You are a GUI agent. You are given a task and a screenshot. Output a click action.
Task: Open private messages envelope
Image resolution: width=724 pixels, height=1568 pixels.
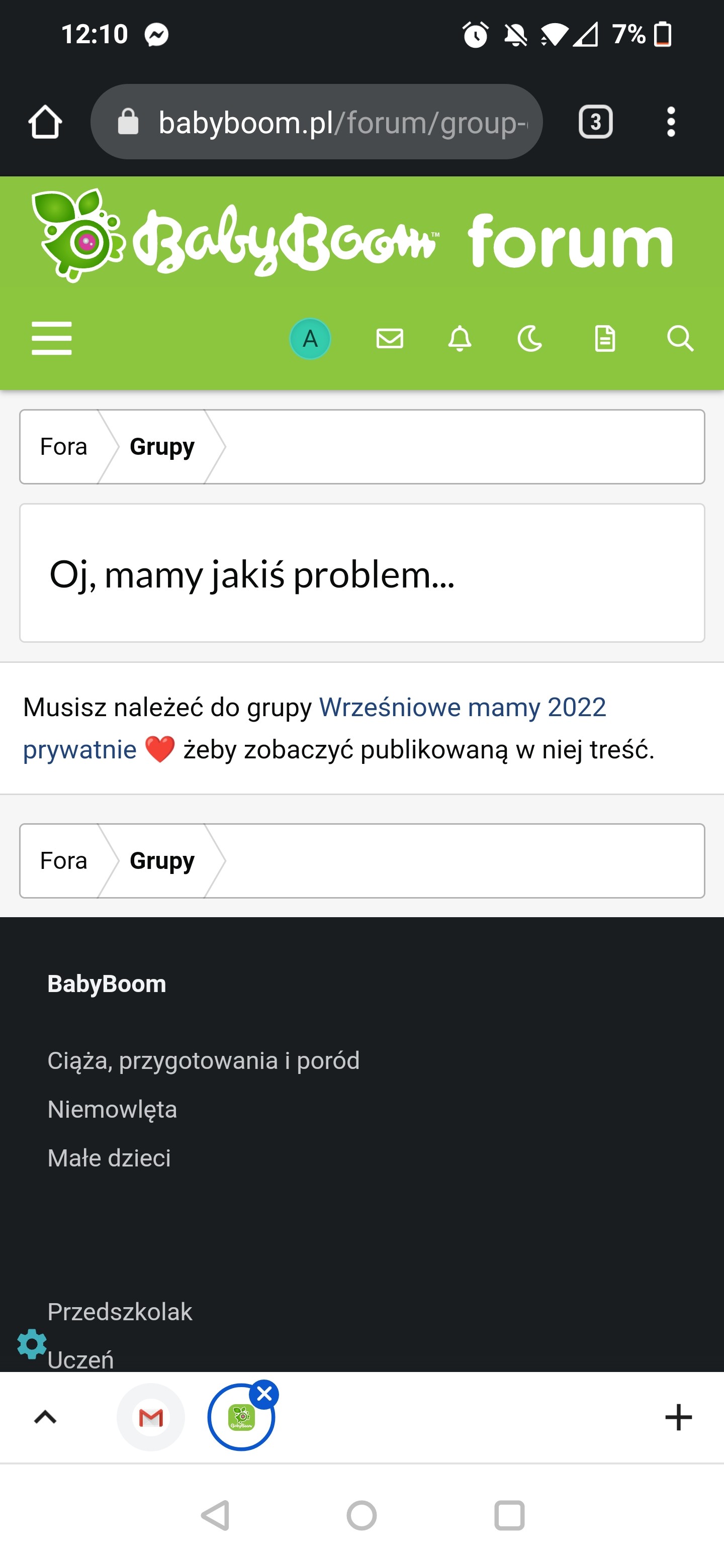tap(390, 338)
